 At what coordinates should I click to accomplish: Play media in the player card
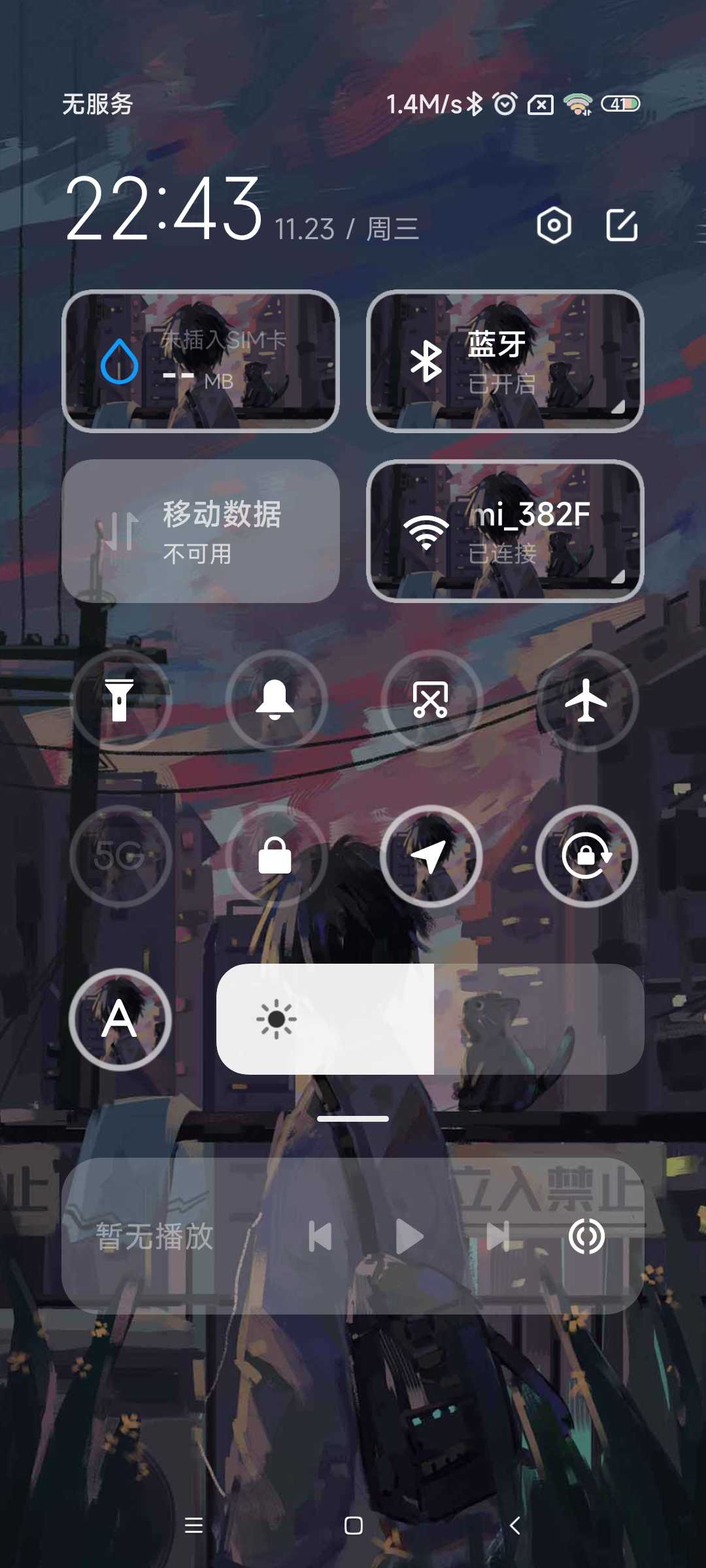[x=410, y=1236]
